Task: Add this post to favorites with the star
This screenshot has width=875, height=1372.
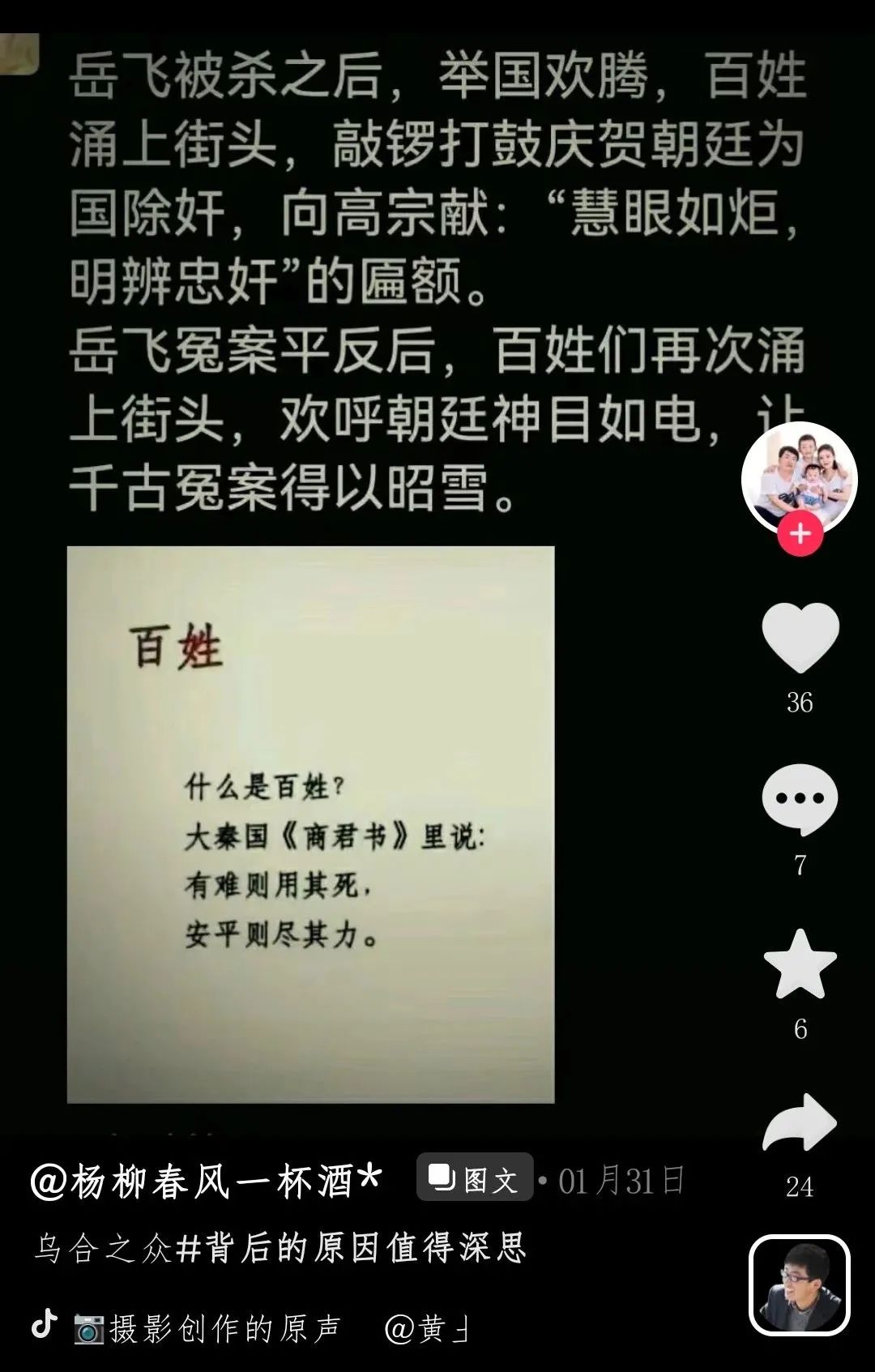Action: point(800,964)
